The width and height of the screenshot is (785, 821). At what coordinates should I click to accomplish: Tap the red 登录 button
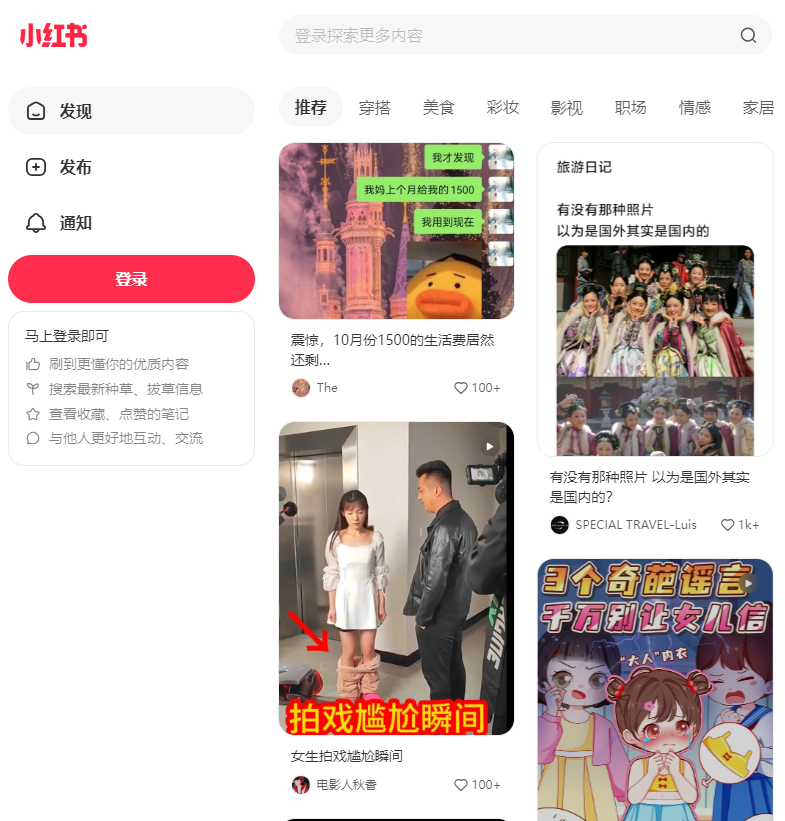(x=131, y=279)
